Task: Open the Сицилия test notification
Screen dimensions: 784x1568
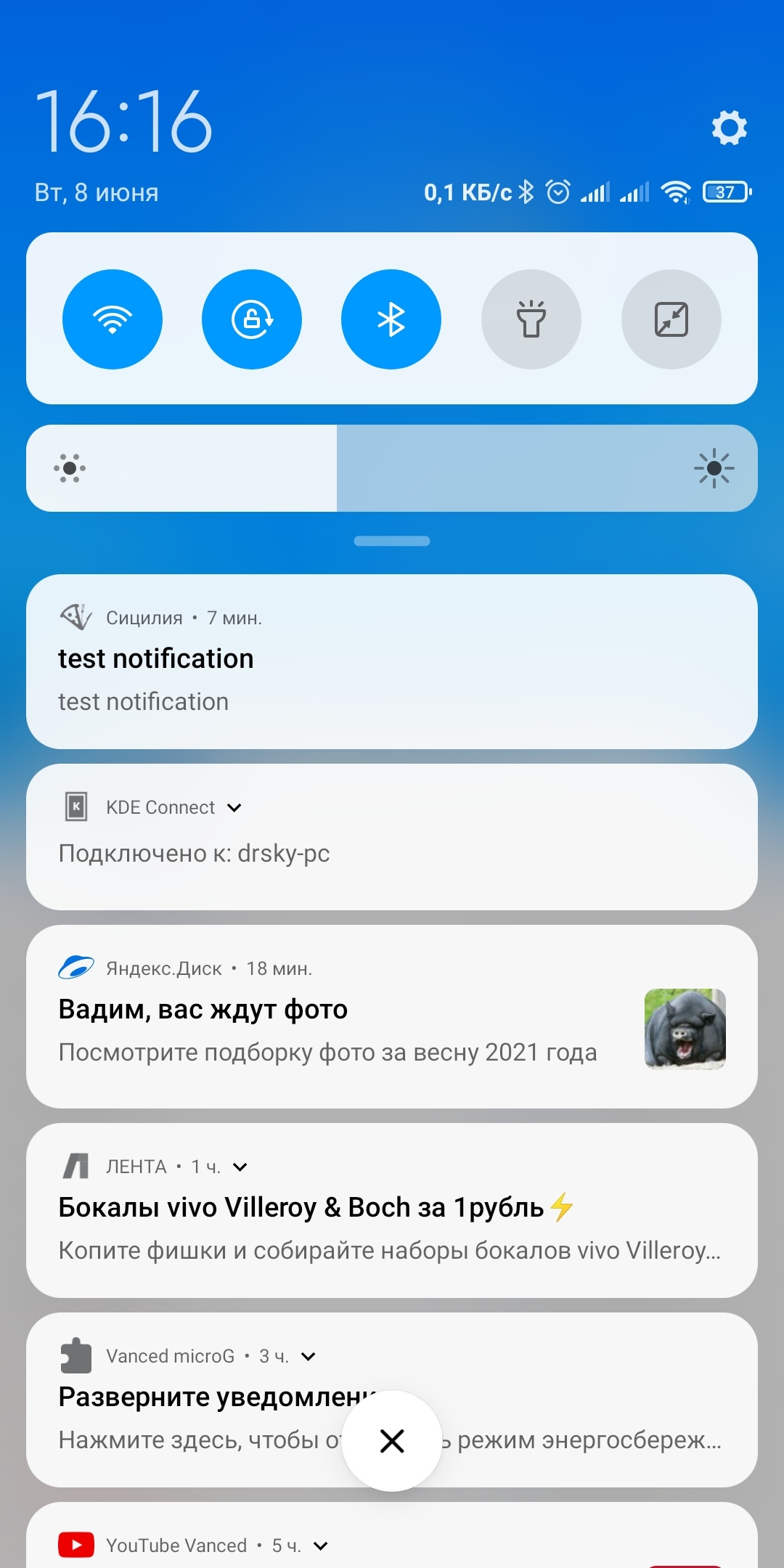Action: [x=392, y=662]
